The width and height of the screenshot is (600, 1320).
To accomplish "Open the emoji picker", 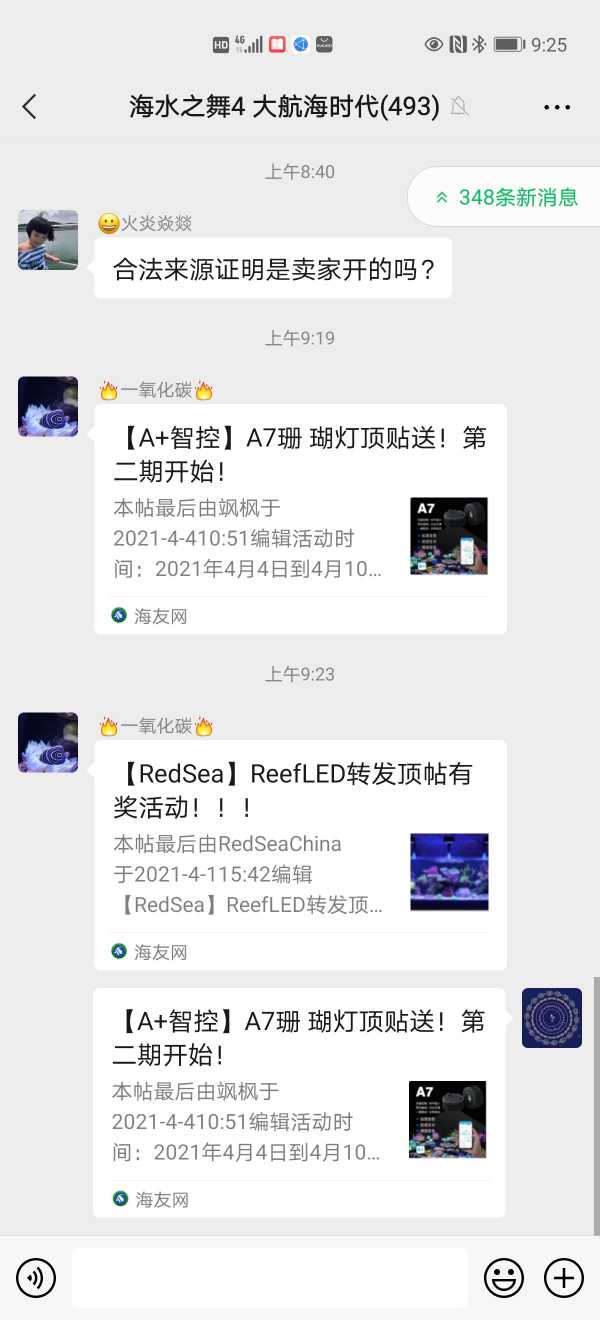I will (504, 1278).
